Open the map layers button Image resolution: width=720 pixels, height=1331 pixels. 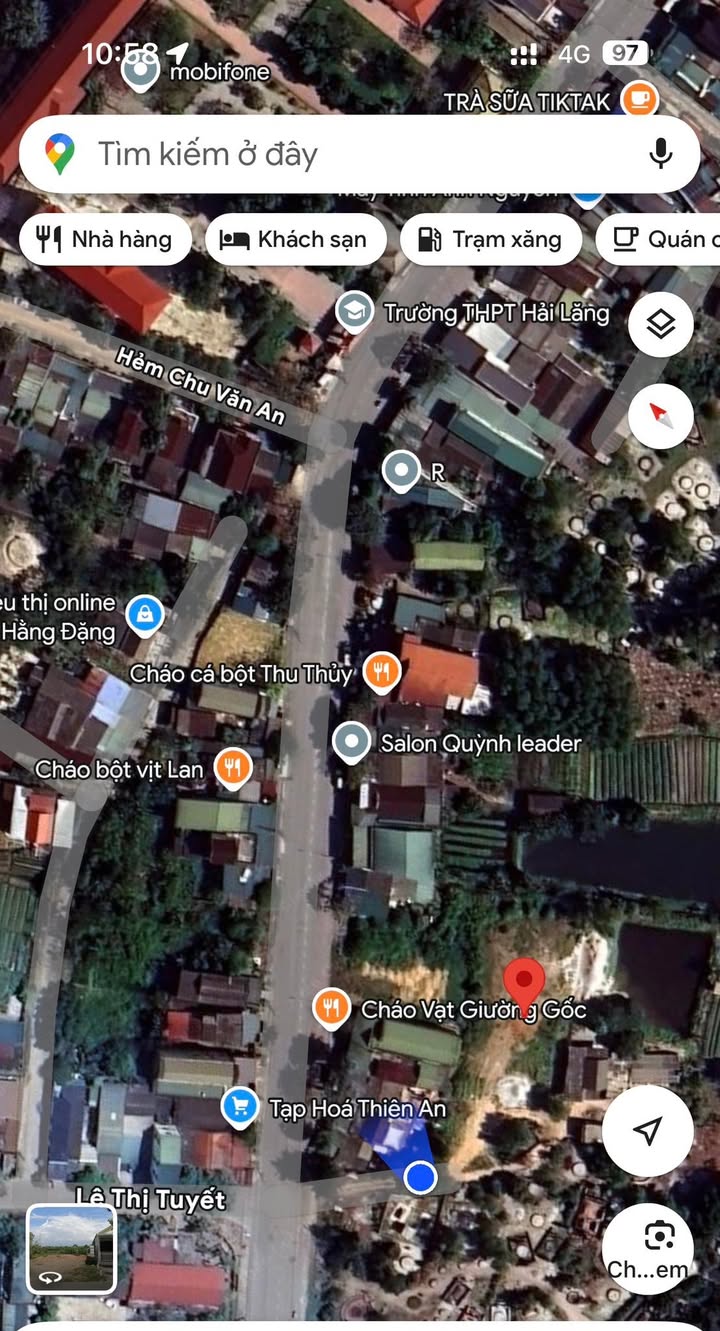661,324
